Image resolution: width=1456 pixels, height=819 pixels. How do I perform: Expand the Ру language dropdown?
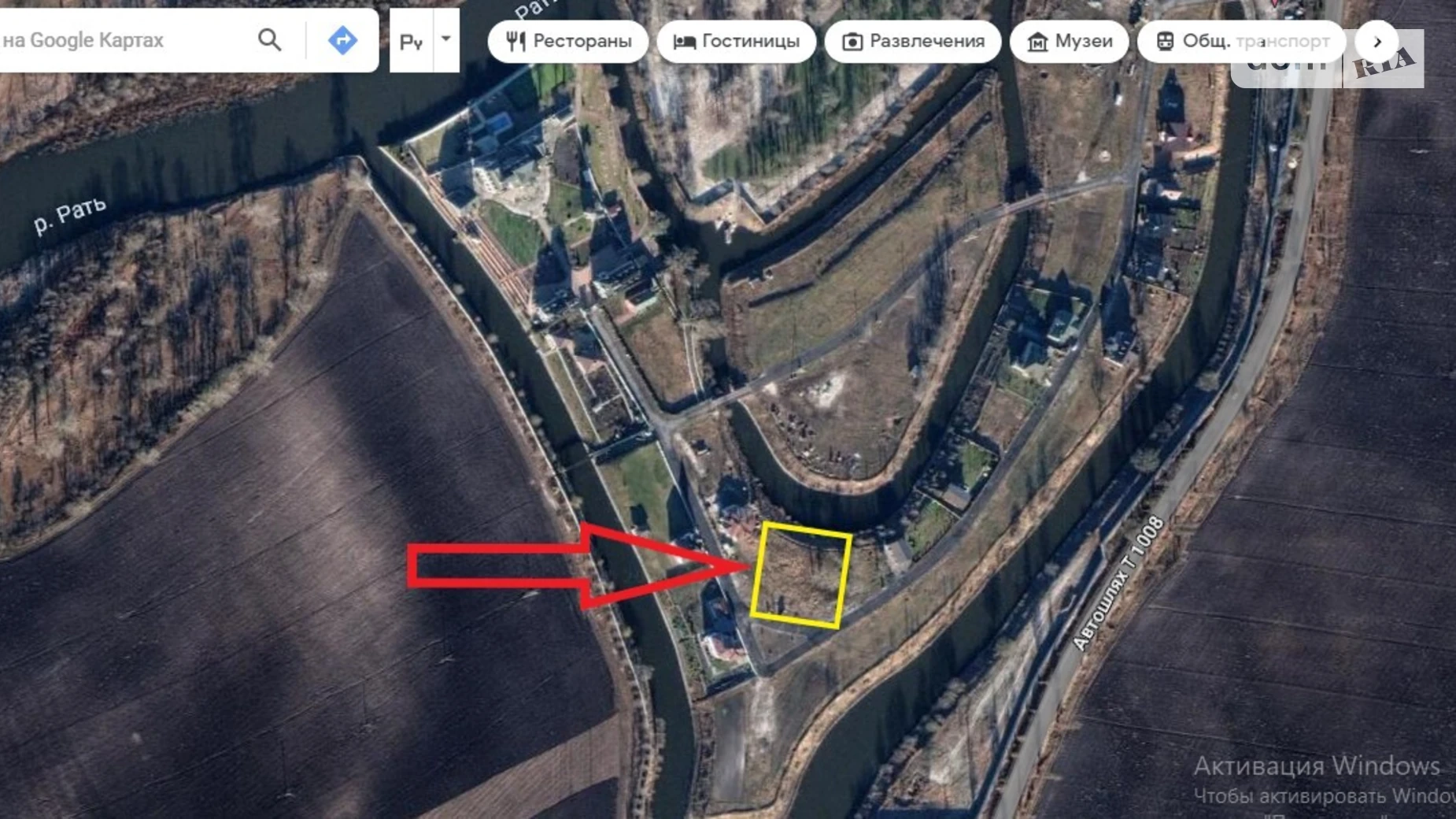(445, 40)
